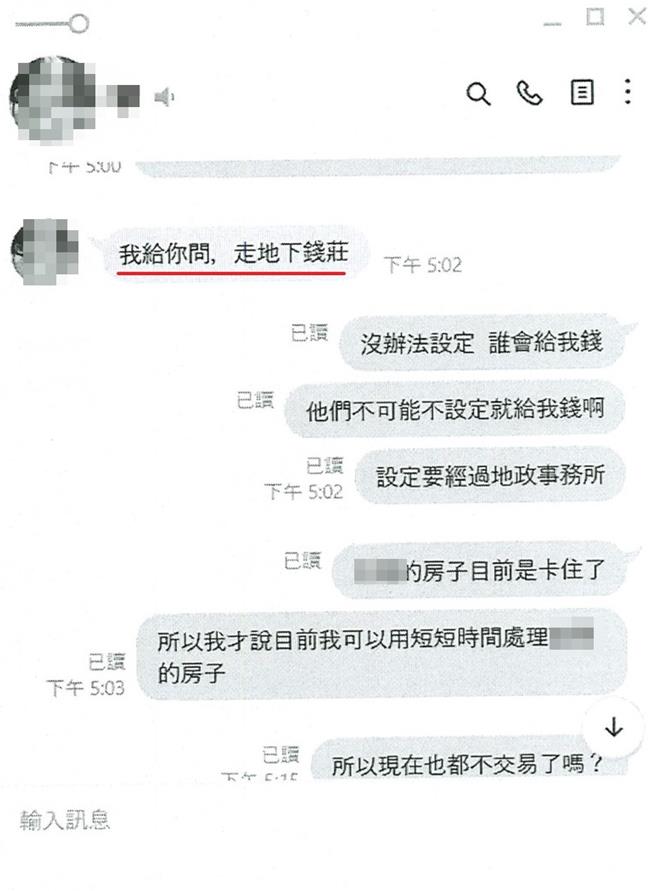Viewport: 656px width, 891px height.
Task: Close the chat window
Action: coord(636,16)
